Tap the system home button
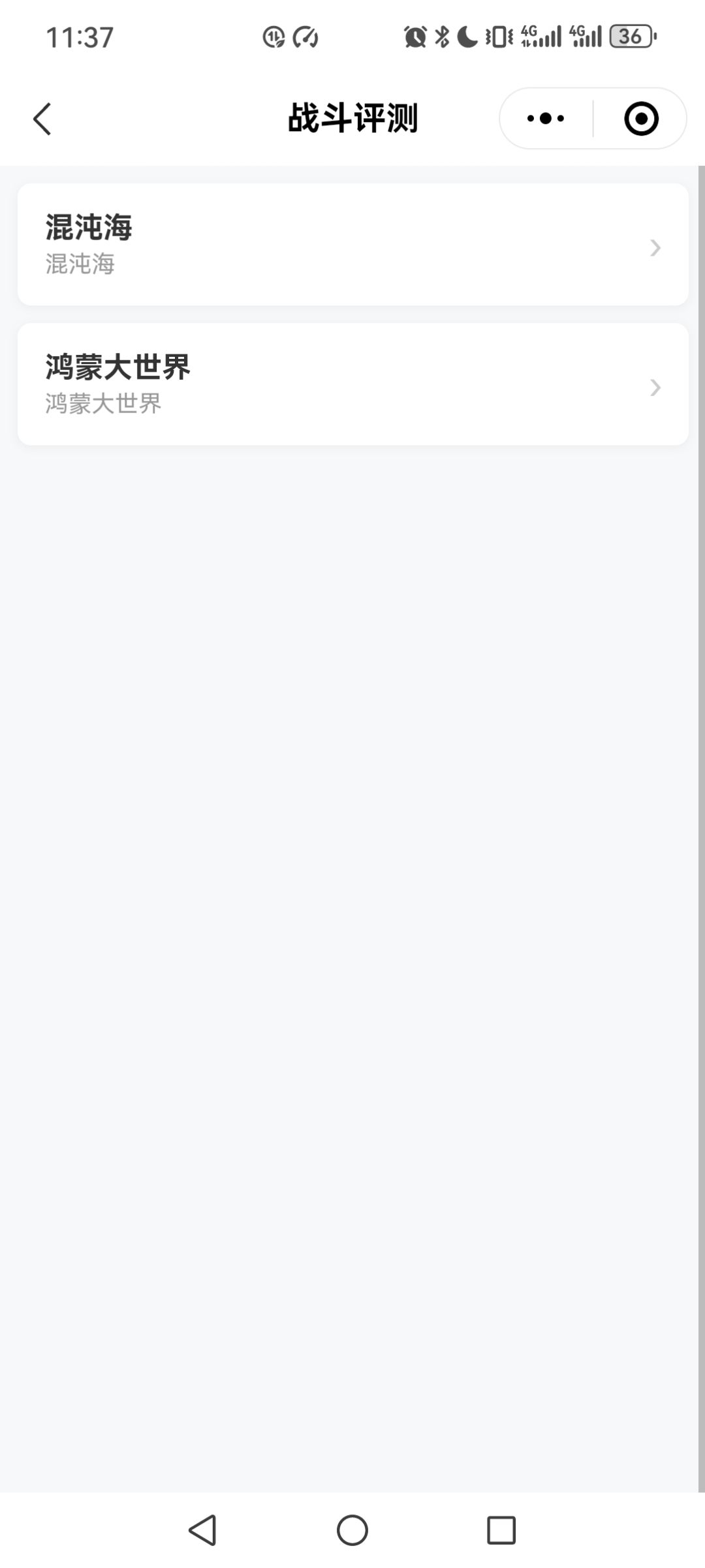 [352, 1530]
